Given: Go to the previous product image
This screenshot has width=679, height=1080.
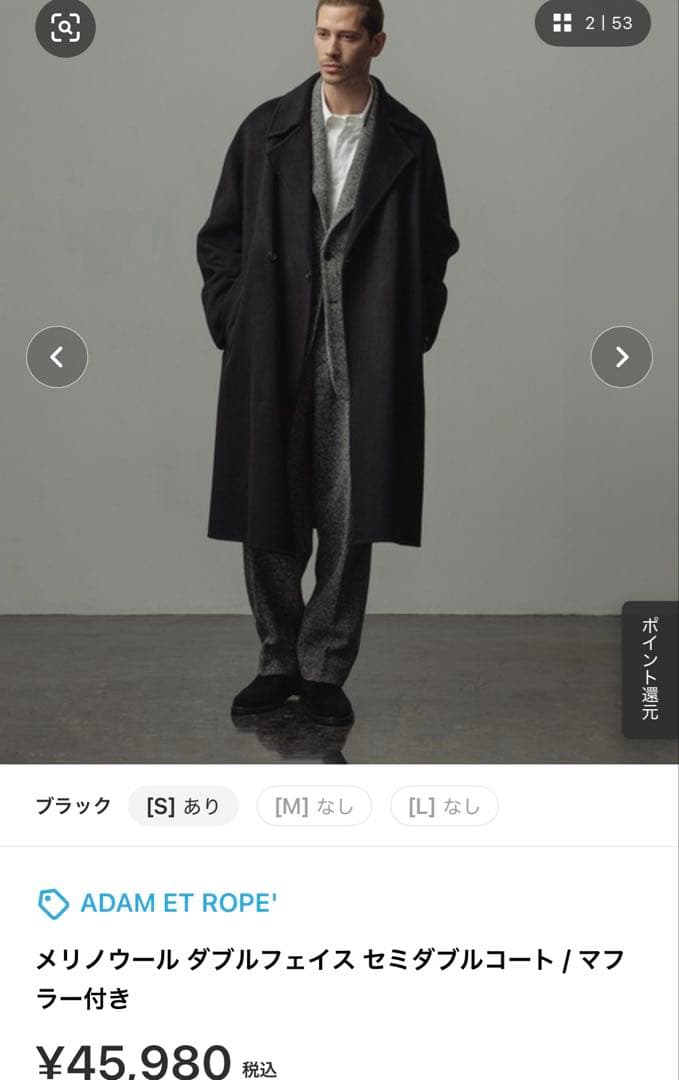Looking at the screenshot, I should [57, 357].
